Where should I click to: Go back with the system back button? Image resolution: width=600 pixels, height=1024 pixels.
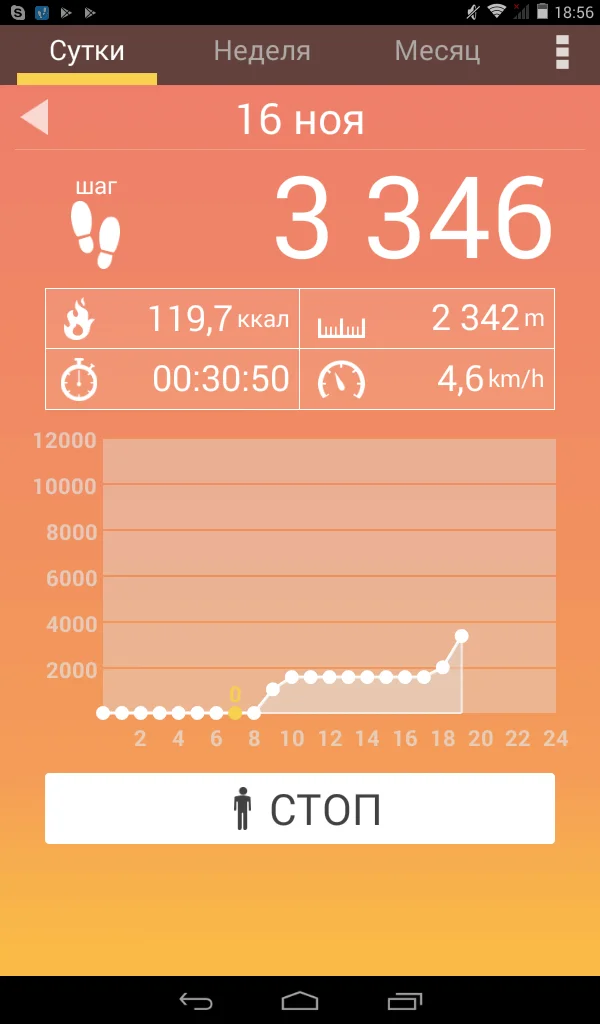196,1000
